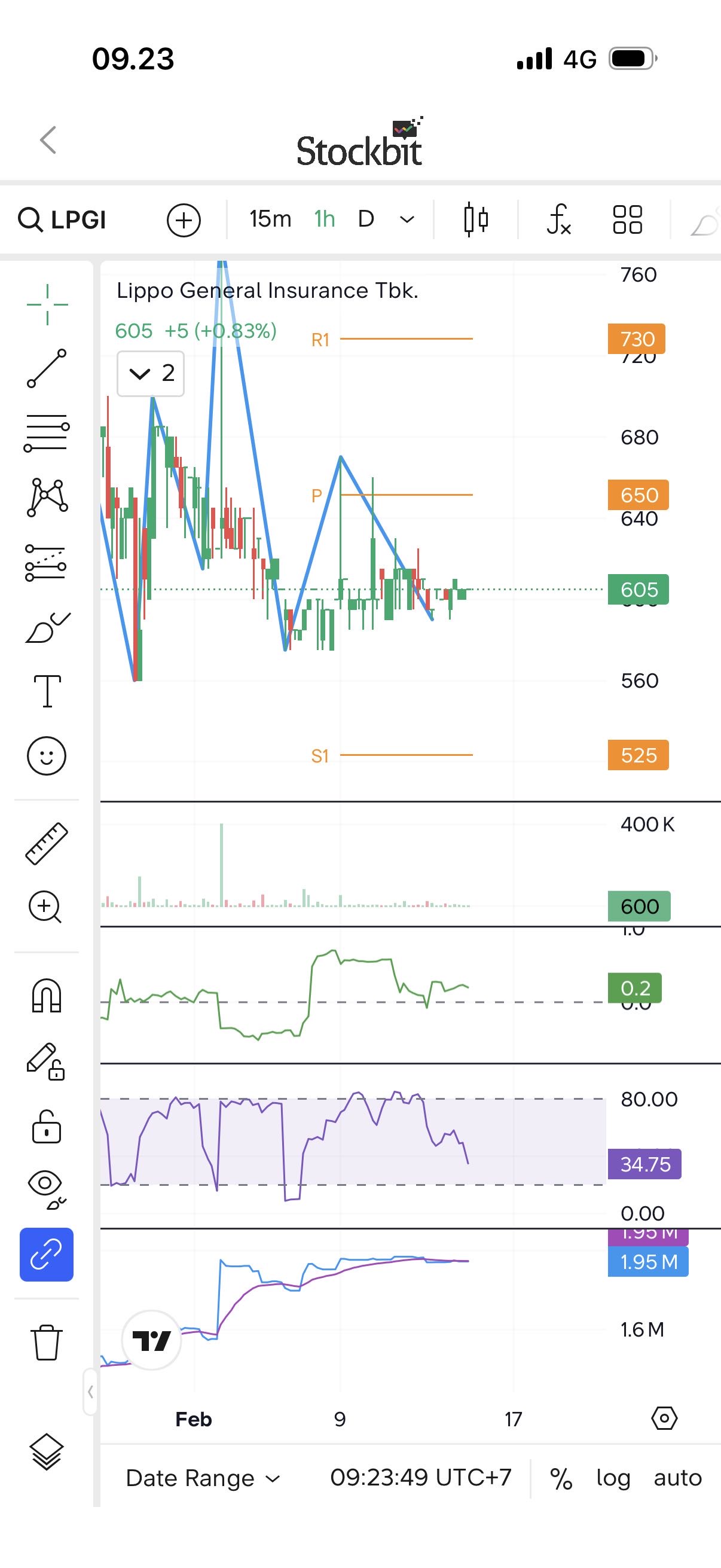Select the trend line drawing tool
721x1568 pixels.
tap(47, 368)
